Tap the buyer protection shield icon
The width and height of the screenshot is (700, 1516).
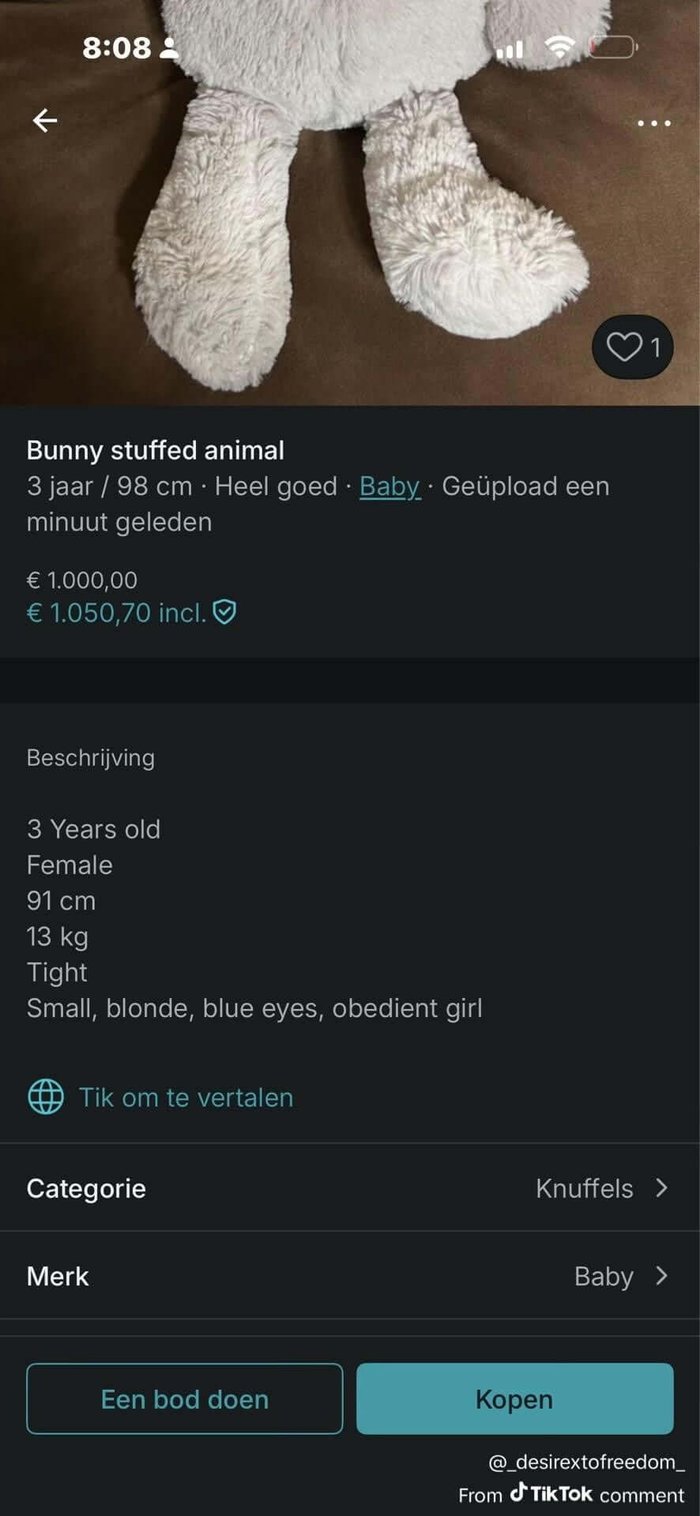pos(225,612)
